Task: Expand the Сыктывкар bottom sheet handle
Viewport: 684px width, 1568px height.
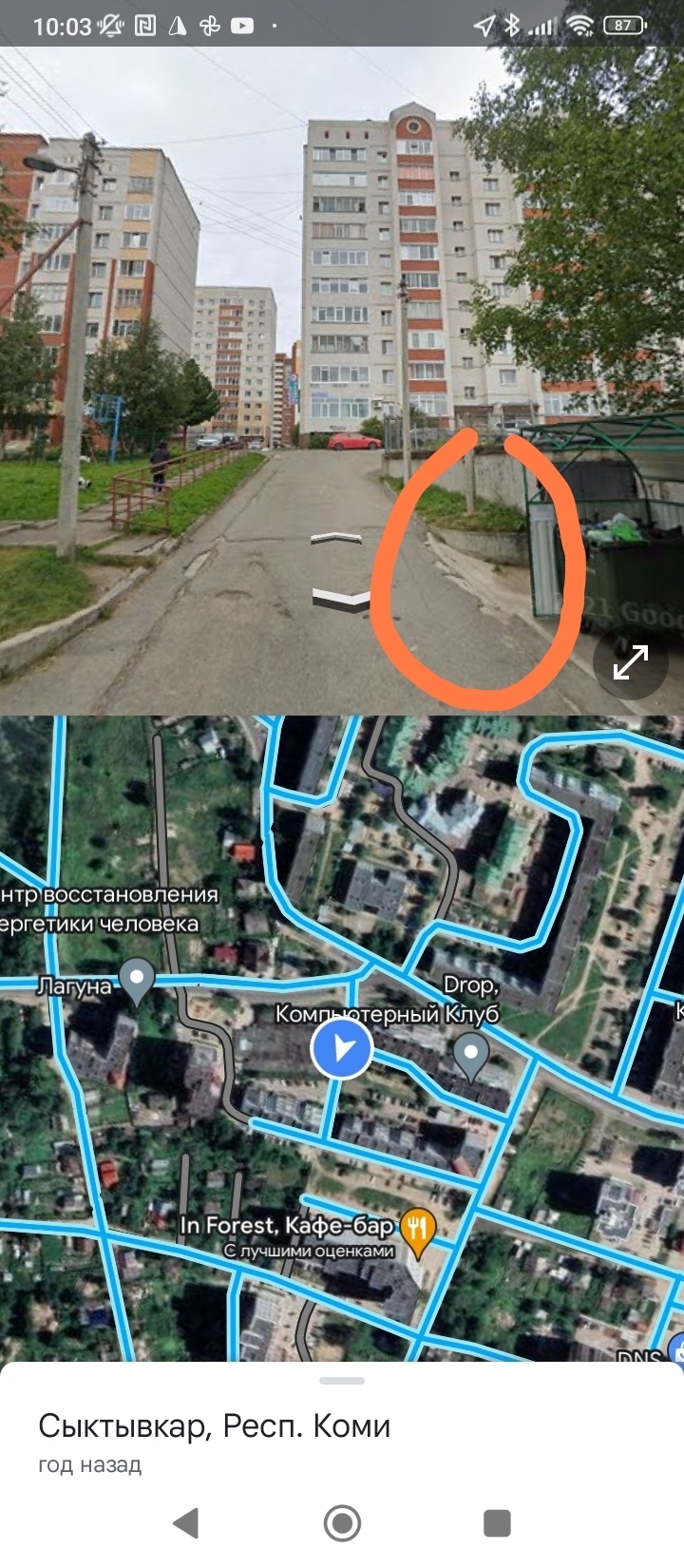Action: [x=342, y=1381]
